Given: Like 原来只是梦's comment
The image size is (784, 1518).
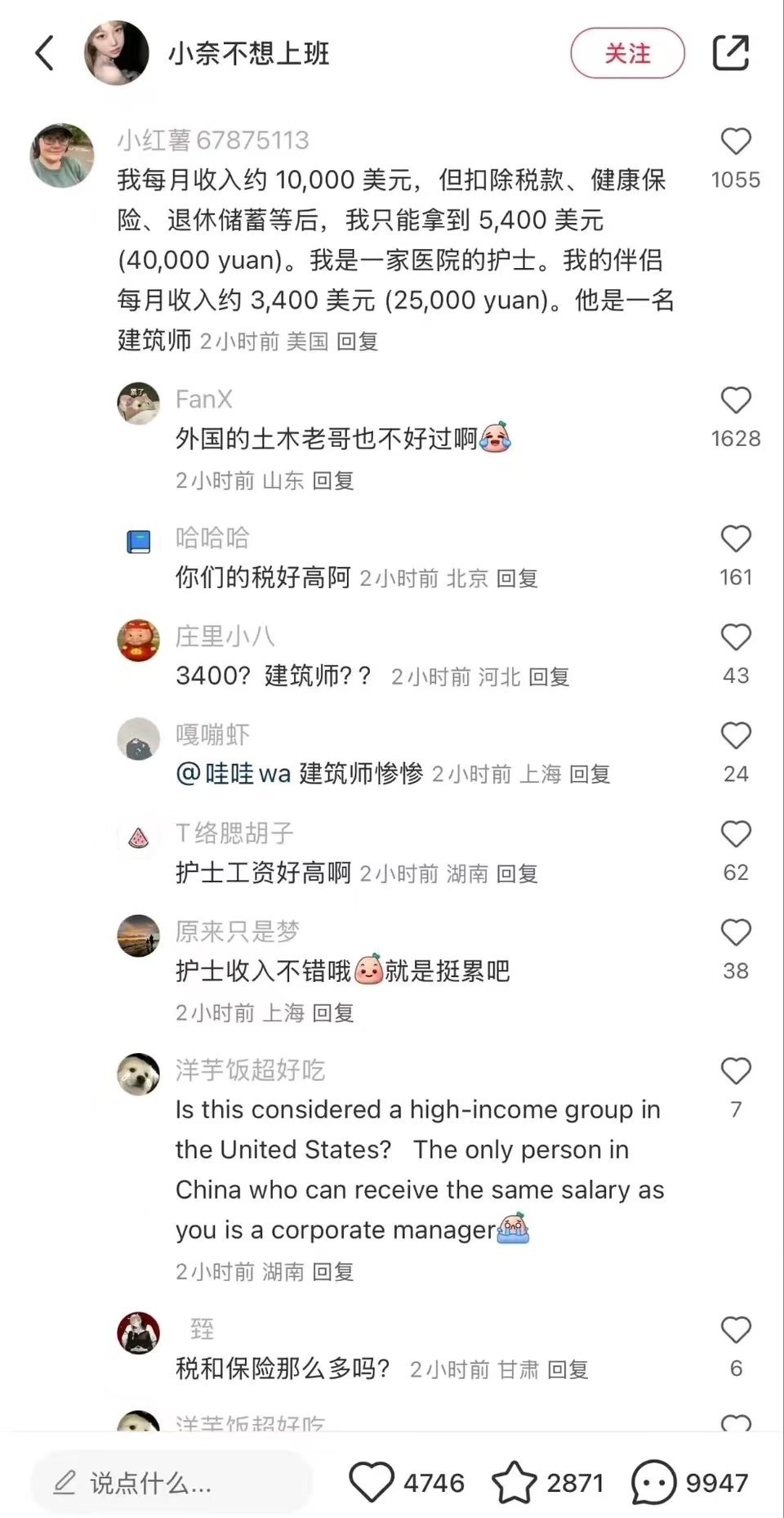Looking at the screenshot, I should pyautogui.click(x=736, y=932).
